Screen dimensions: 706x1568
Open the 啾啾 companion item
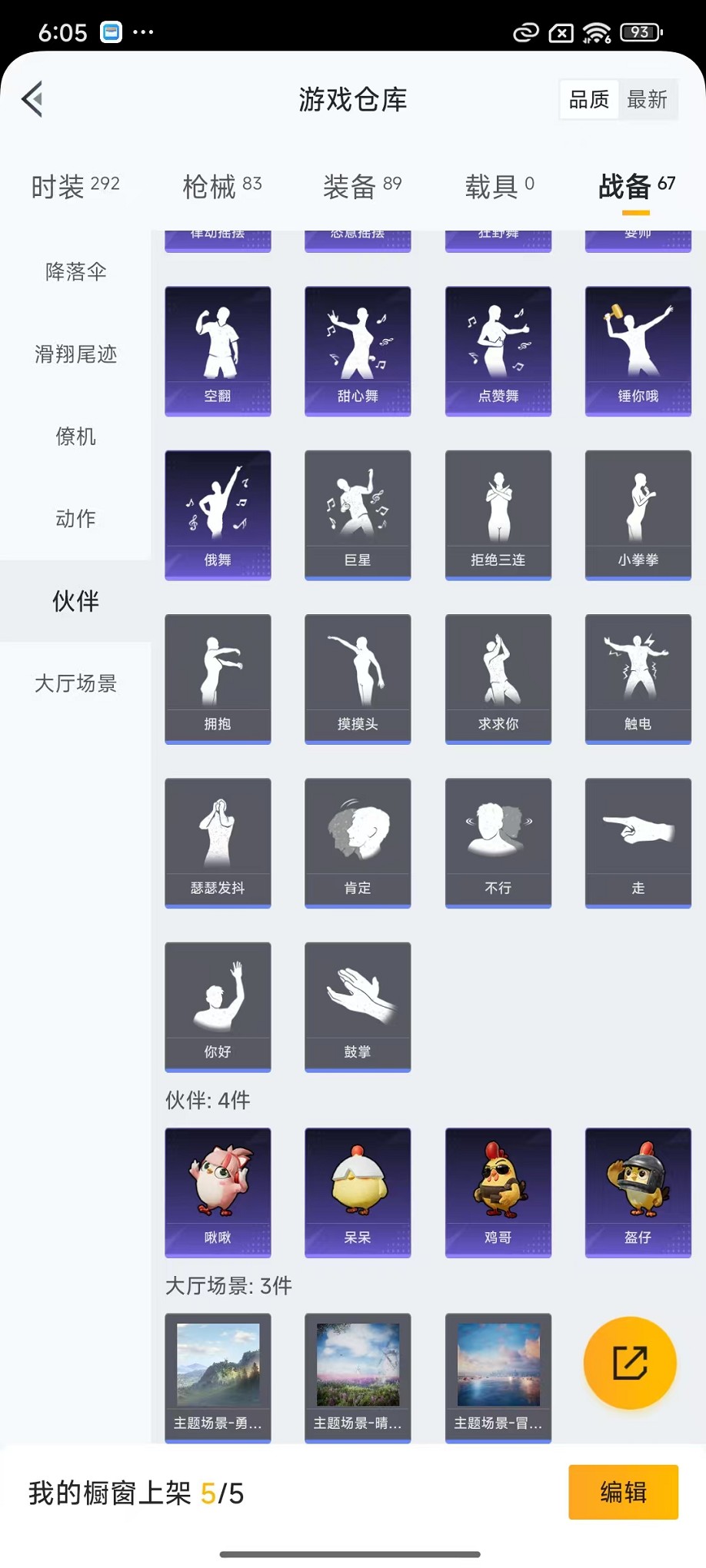click(x=218, y=1192)
